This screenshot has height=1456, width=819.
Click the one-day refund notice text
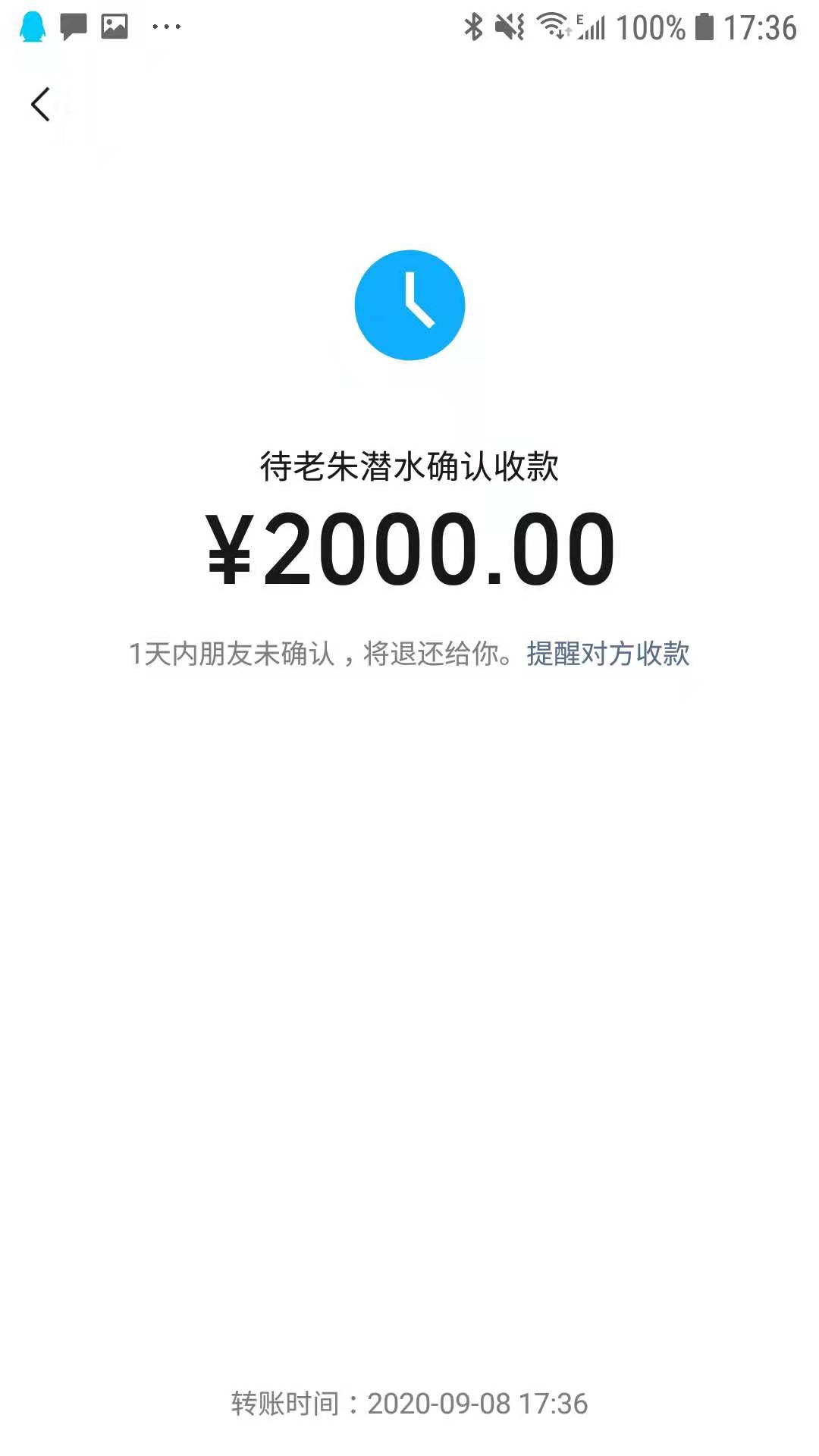pos(326,655)
